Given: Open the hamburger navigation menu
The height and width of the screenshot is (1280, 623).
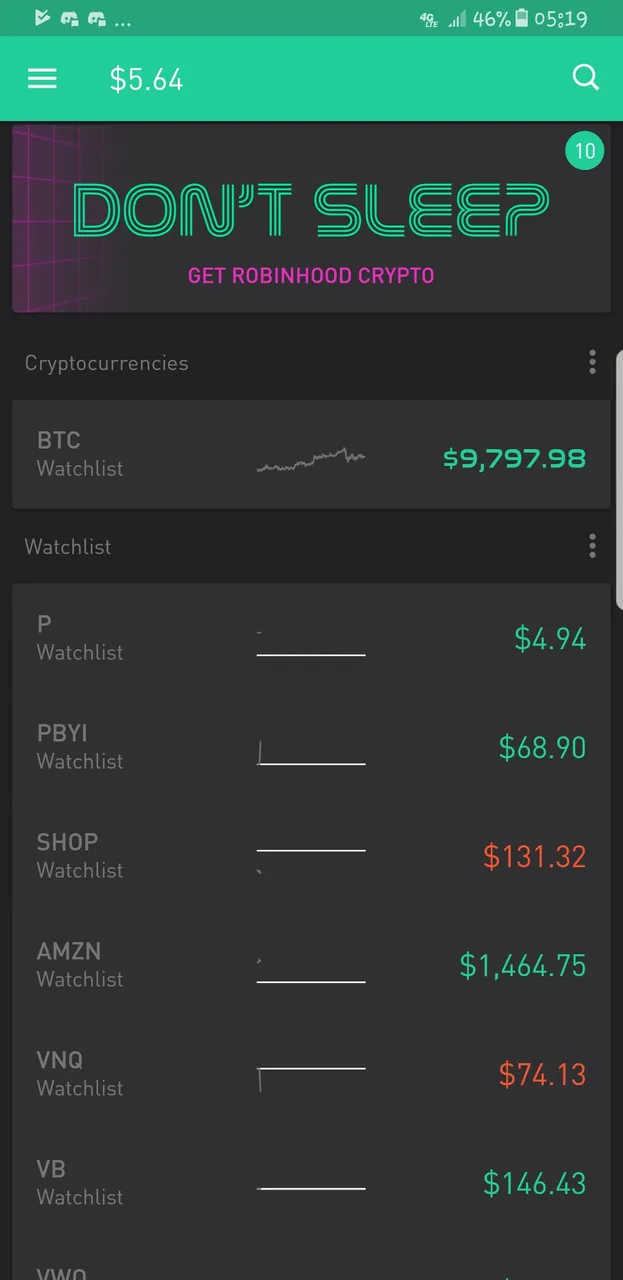Looking at the screenshot, I should [42, 79].
